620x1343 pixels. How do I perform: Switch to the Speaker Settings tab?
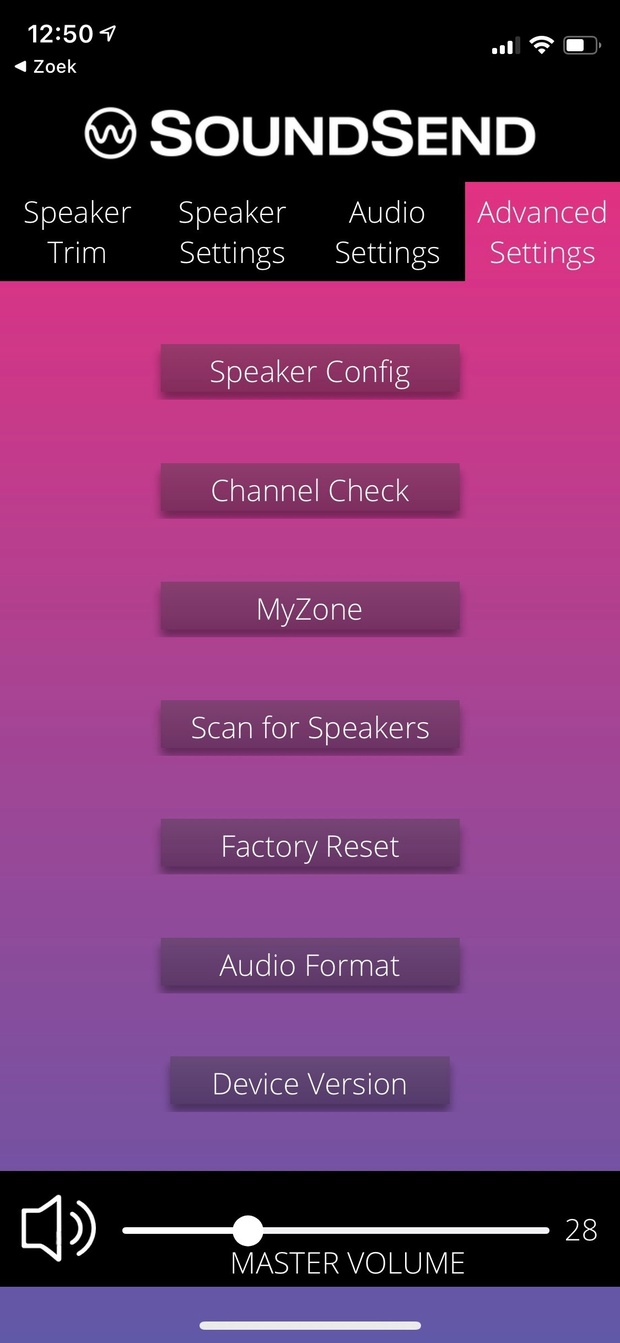[x=232, y=232]
